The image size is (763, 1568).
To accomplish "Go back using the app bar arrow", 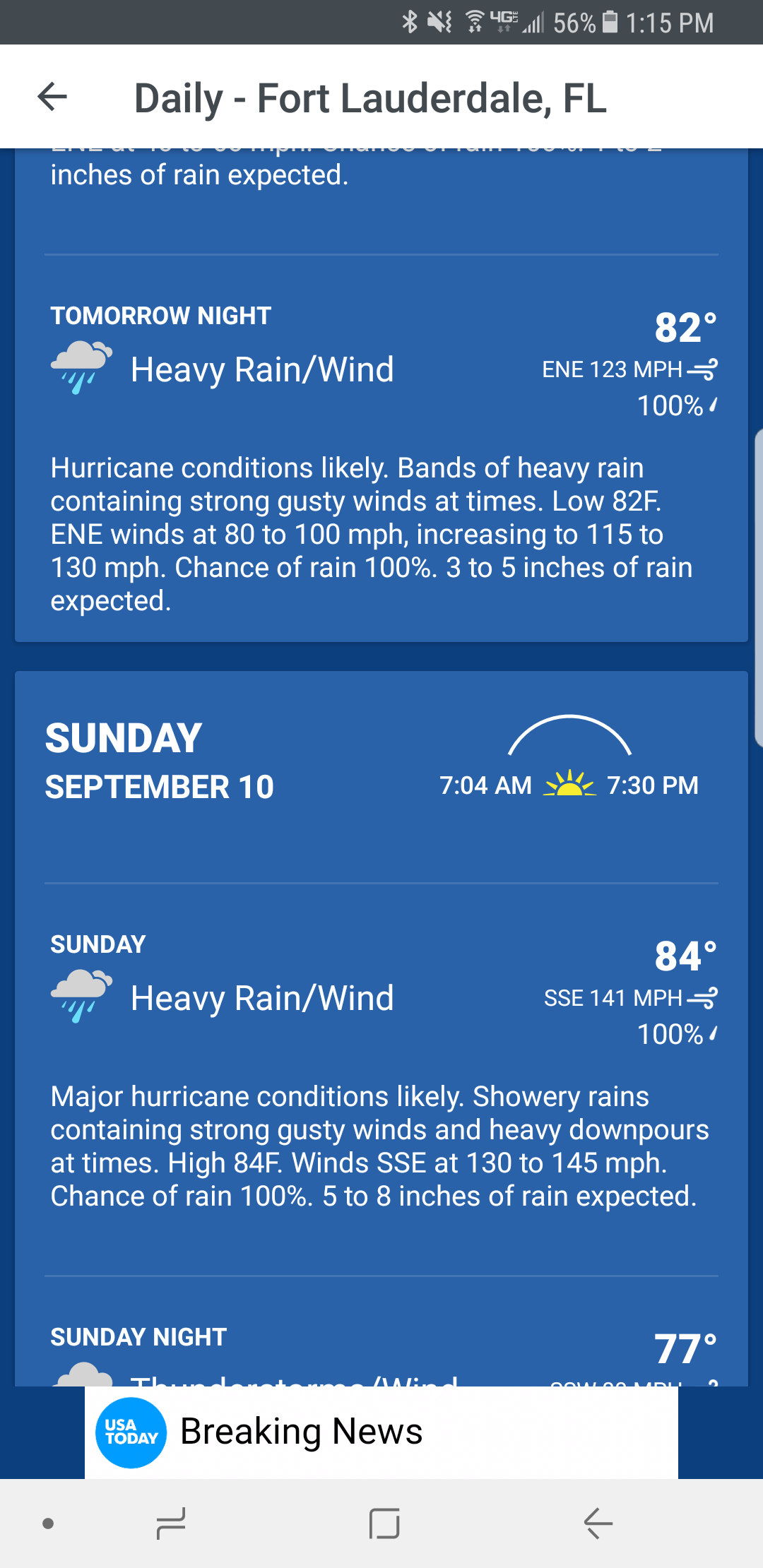I will pos(52,97).
